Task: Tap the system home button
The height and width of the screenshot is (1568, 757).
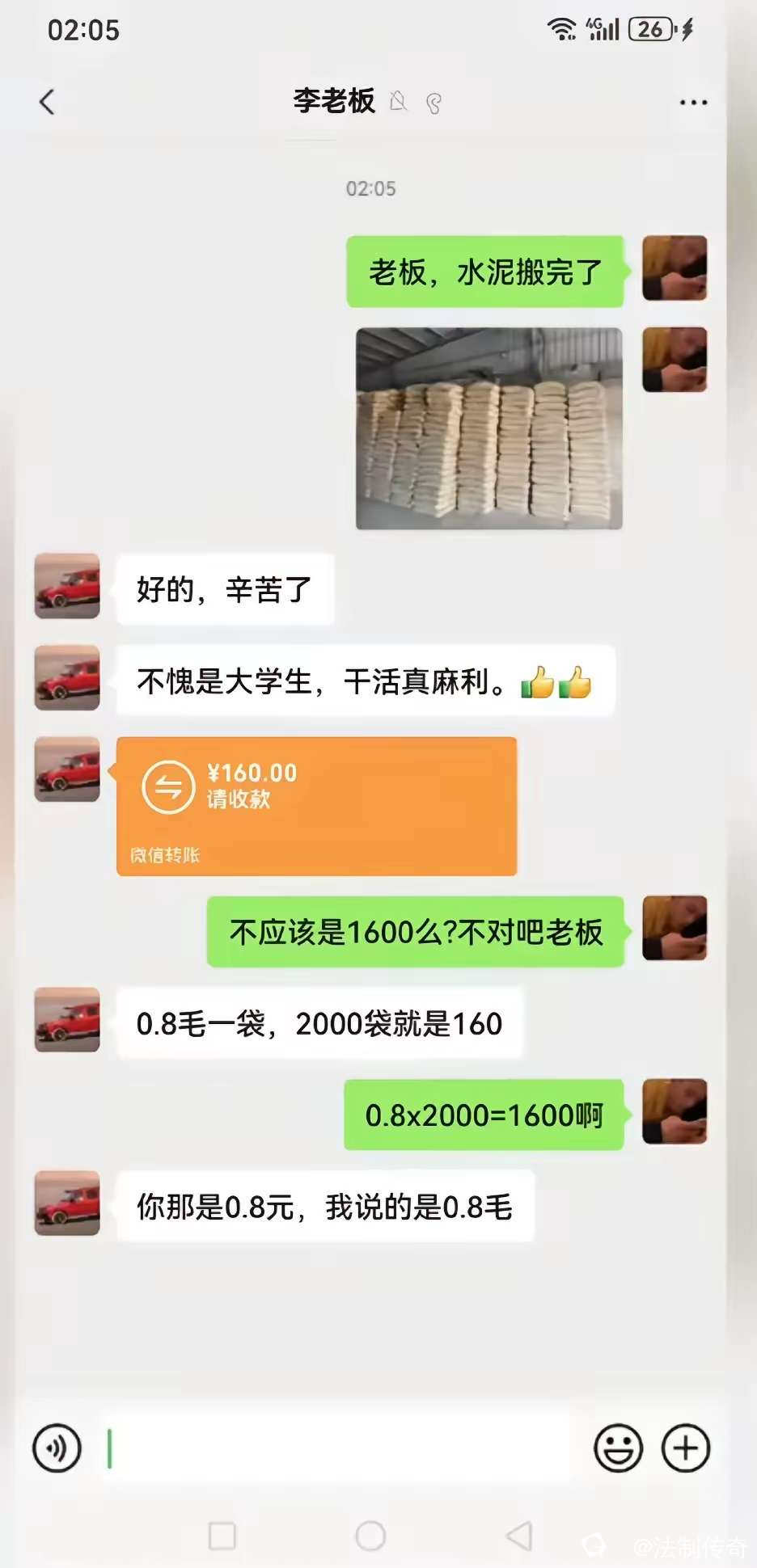Action: (x=370, y=1536)
